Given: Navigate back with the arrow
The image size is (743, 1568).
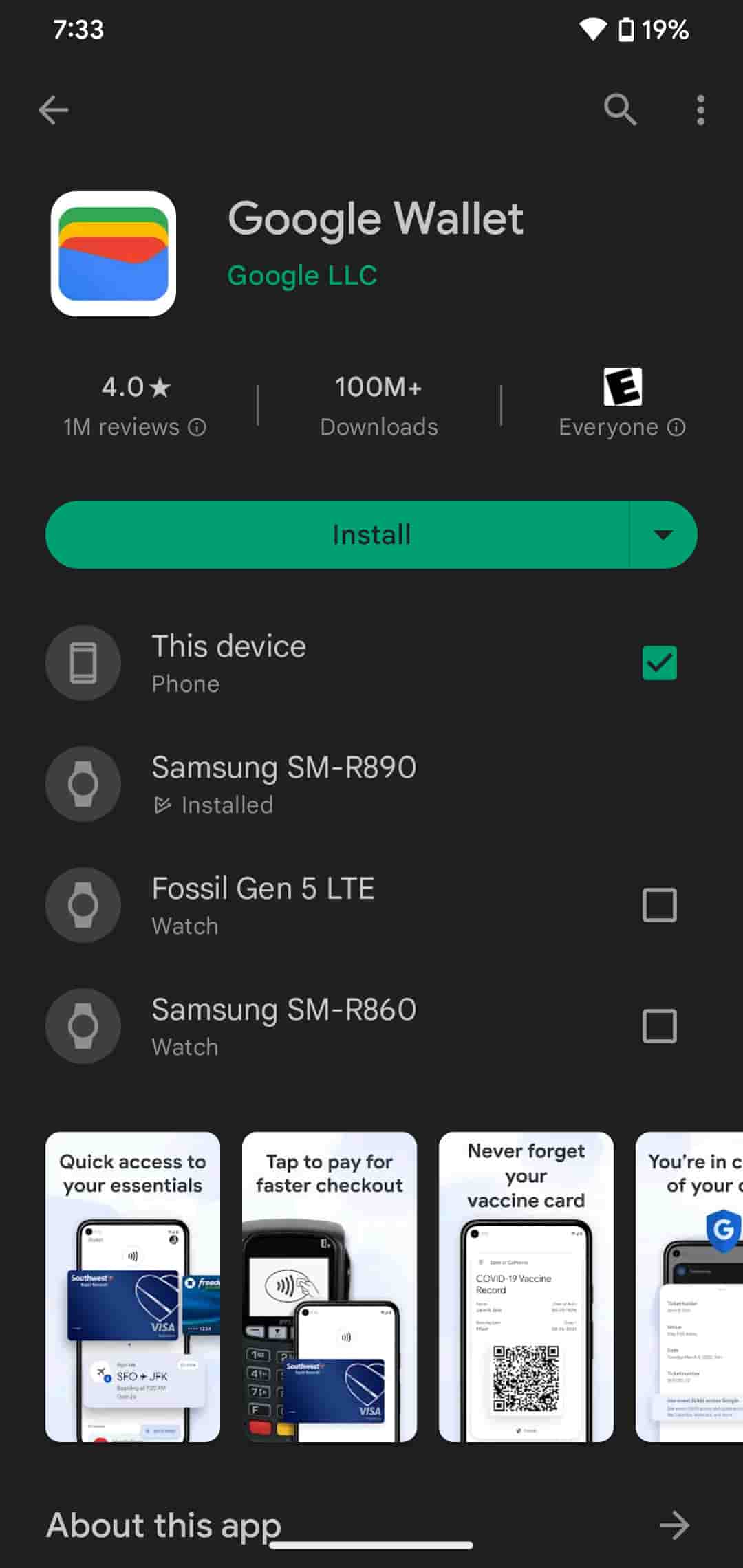Looking at the screenshot, I should [x=53, y=110].
